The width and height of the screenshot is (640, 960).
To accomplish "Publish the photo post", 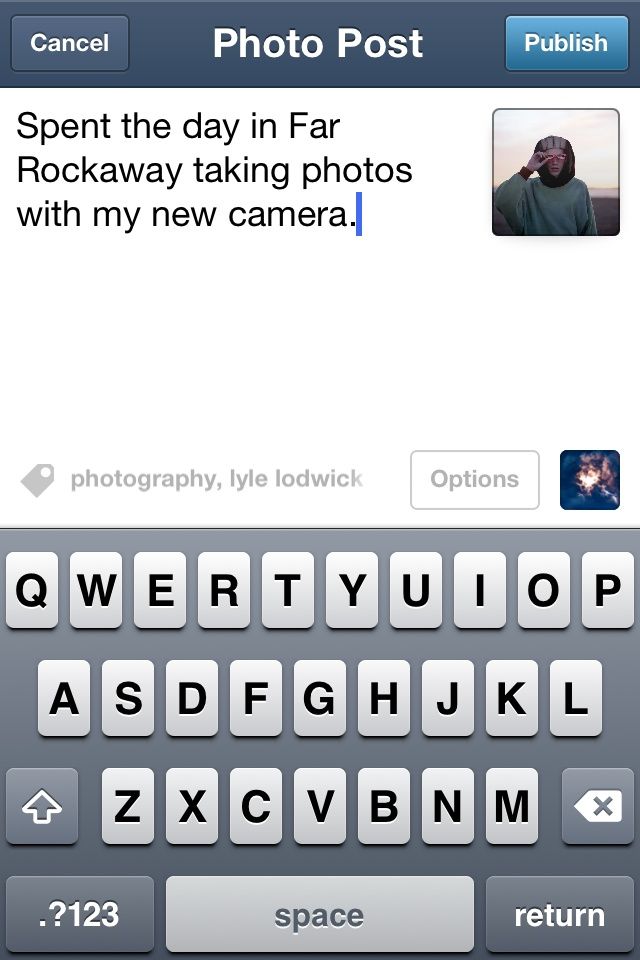I will tap(565, 43).
